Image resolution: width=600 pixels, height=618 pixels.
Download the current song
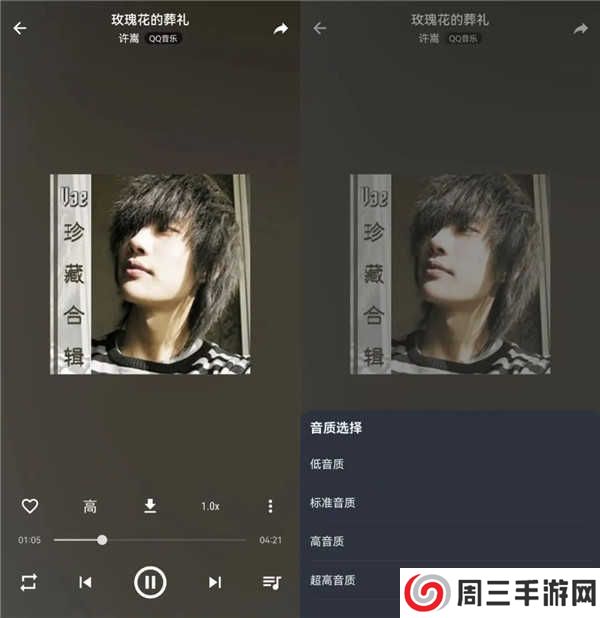(x=150, y=506)
